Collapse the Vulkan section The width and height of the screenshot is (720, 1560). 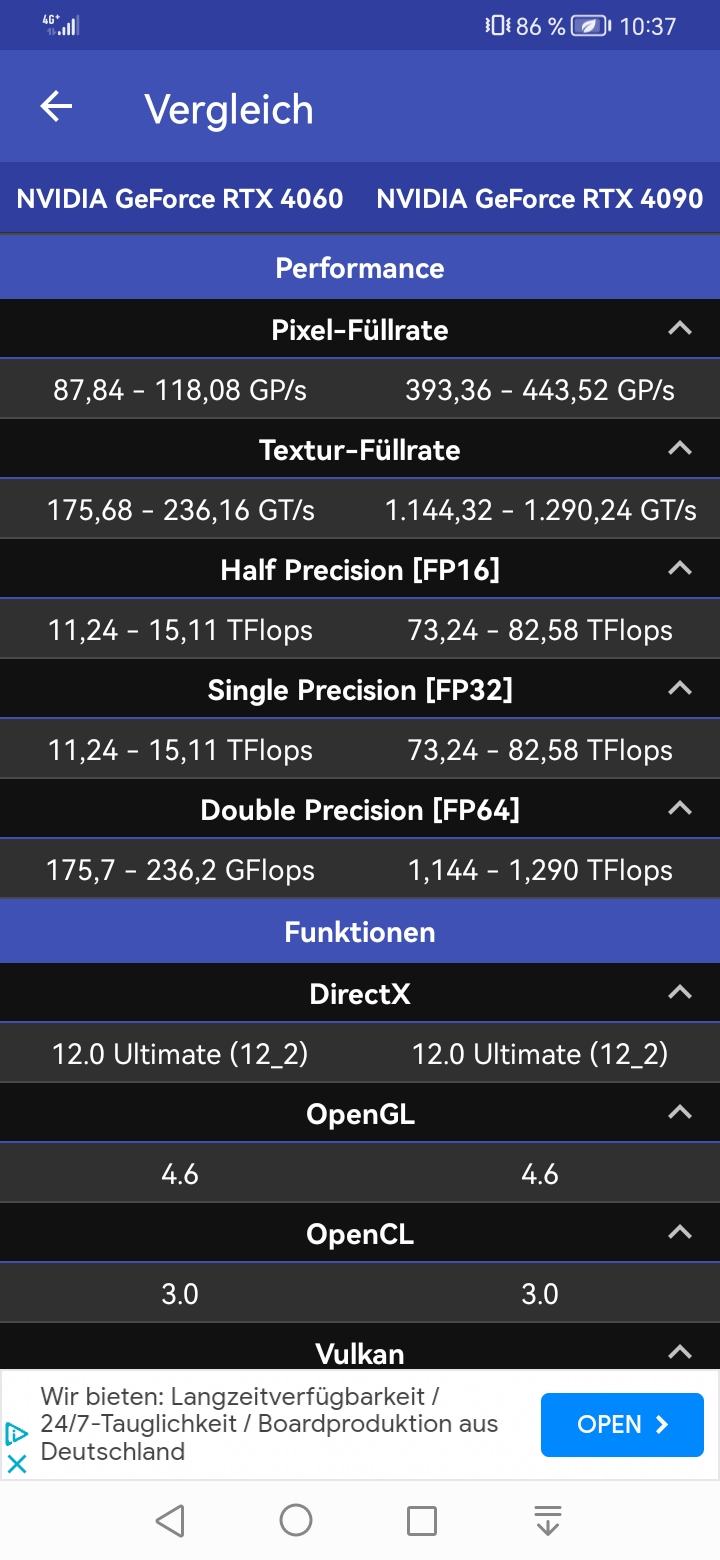[x=680, y=1352]
